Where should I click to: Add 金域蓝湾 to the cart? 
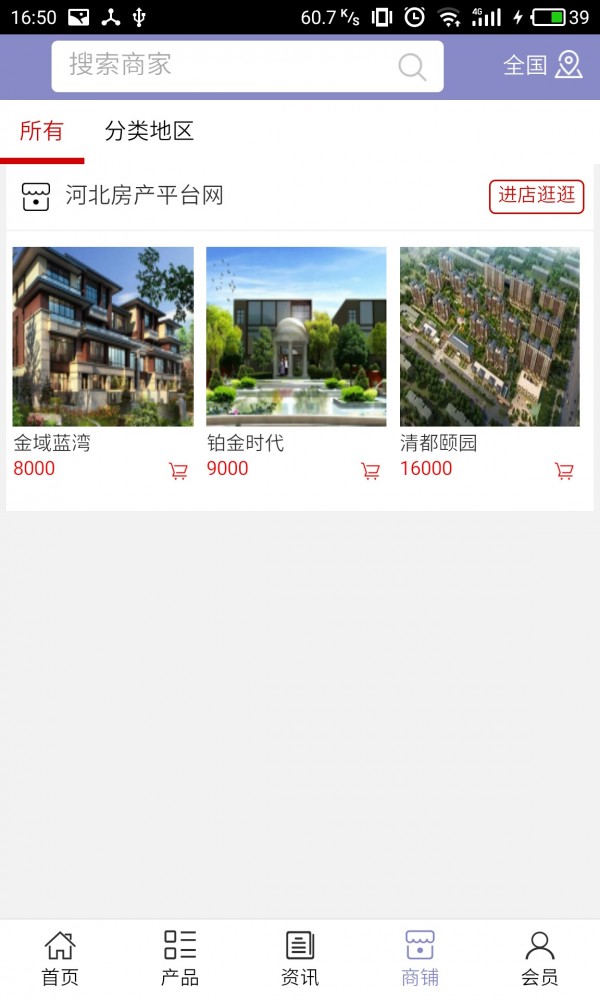(178, 471)
